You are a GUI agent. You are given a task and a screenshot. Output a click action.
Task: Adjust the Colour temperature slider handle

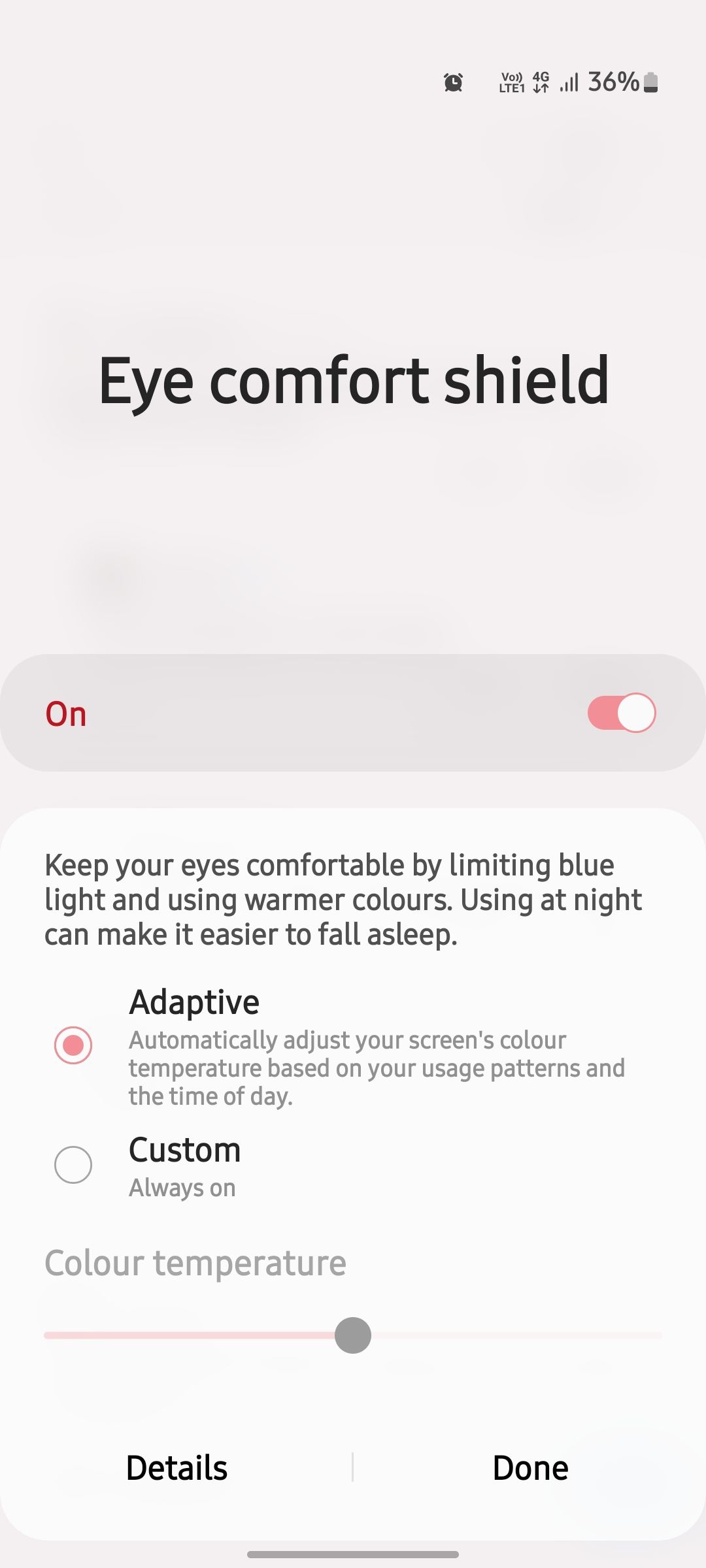pos(352,1335)
